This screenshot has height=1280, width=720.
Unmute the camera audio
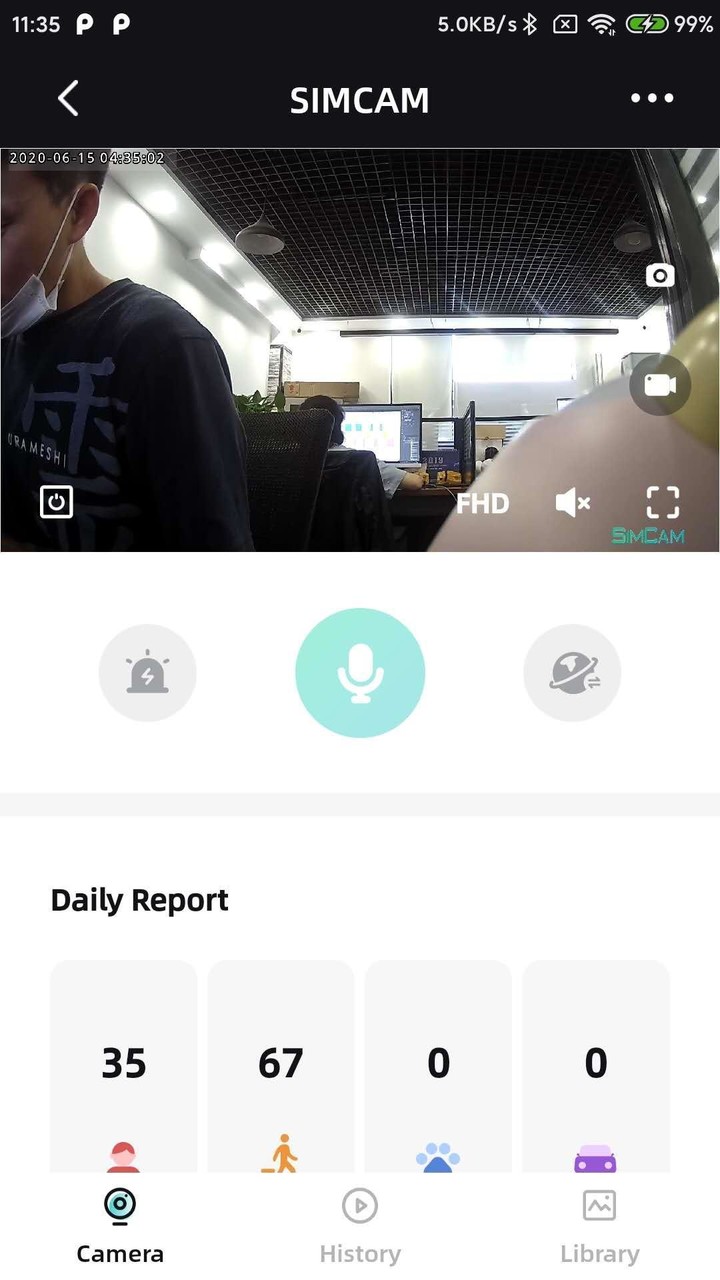tap(572, 503)
